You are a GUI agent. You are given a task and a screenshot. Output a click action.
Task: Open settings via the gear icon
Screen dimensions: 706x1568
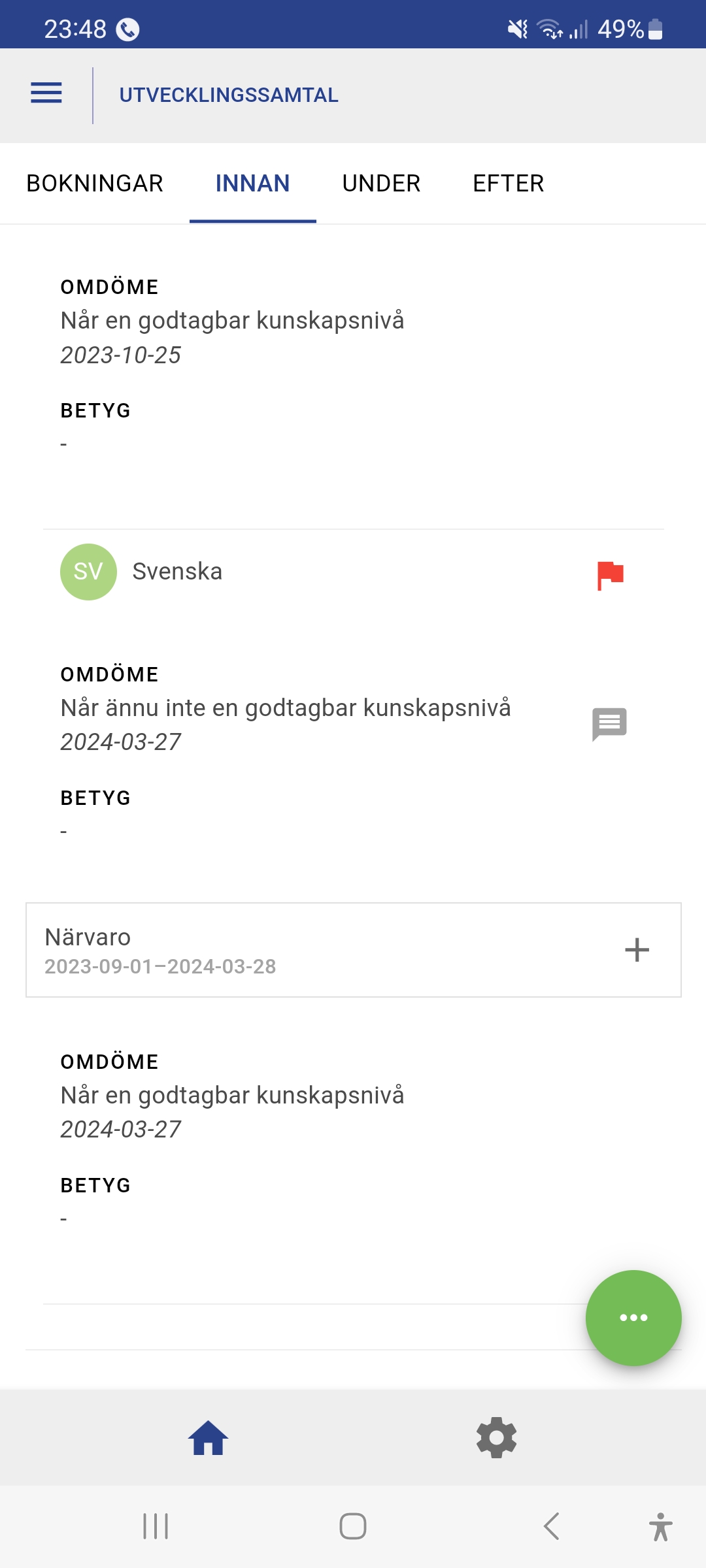[497, 1438]
